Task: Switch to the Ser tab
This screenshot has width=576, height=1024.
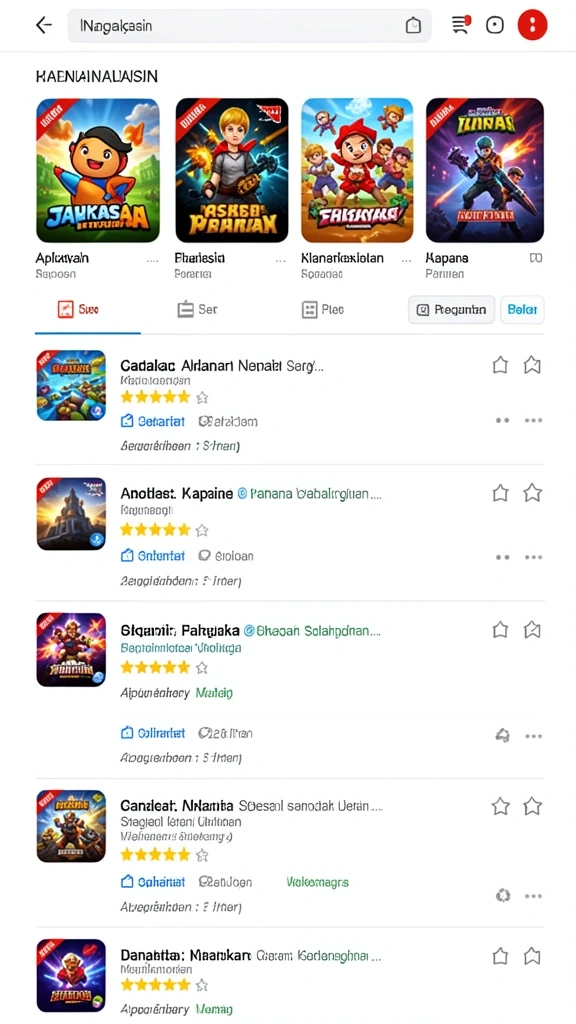Action: 197,310
